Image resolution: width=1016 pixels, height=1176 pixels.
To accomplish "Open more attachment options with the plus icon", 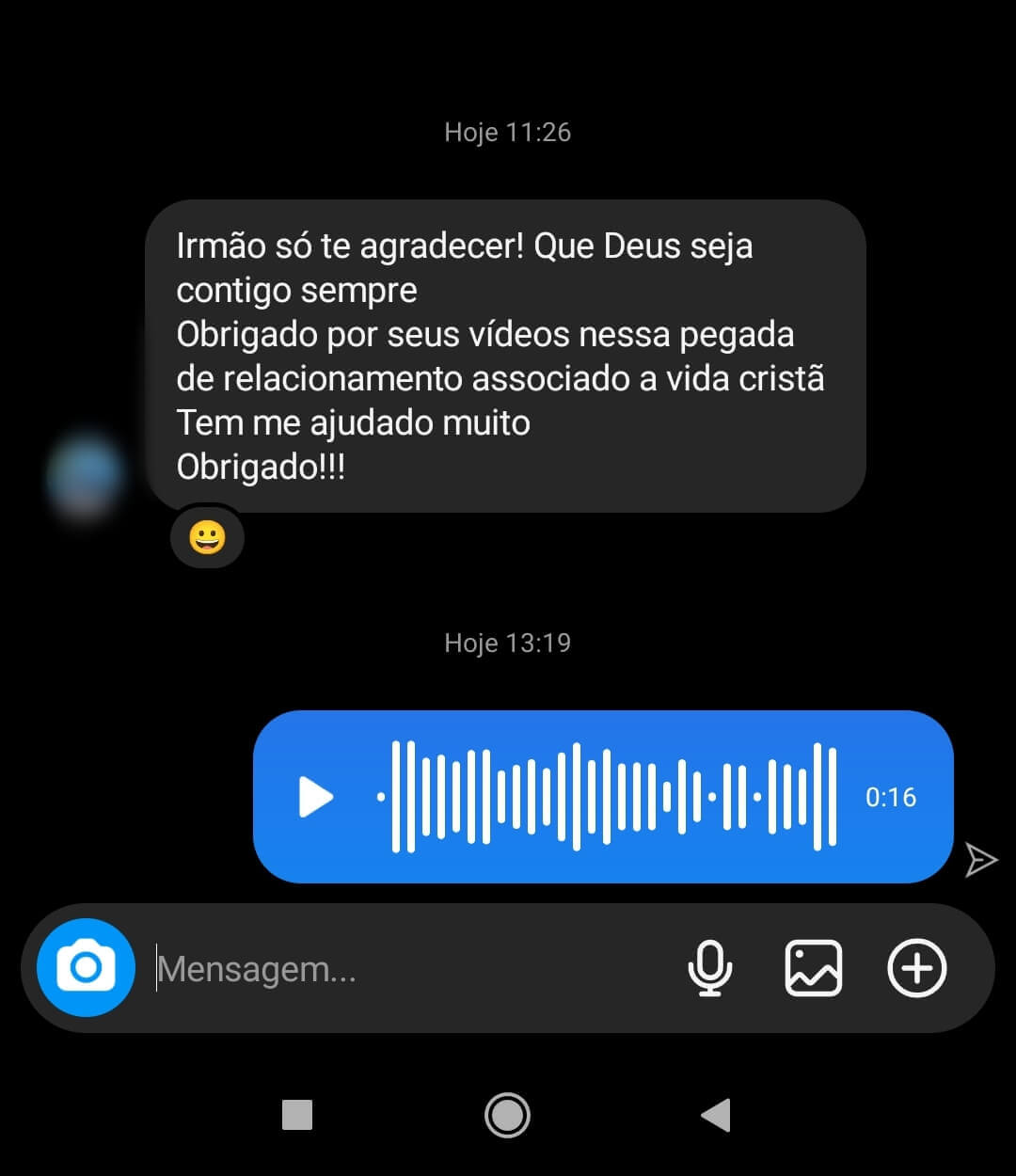I will (917, 968).
